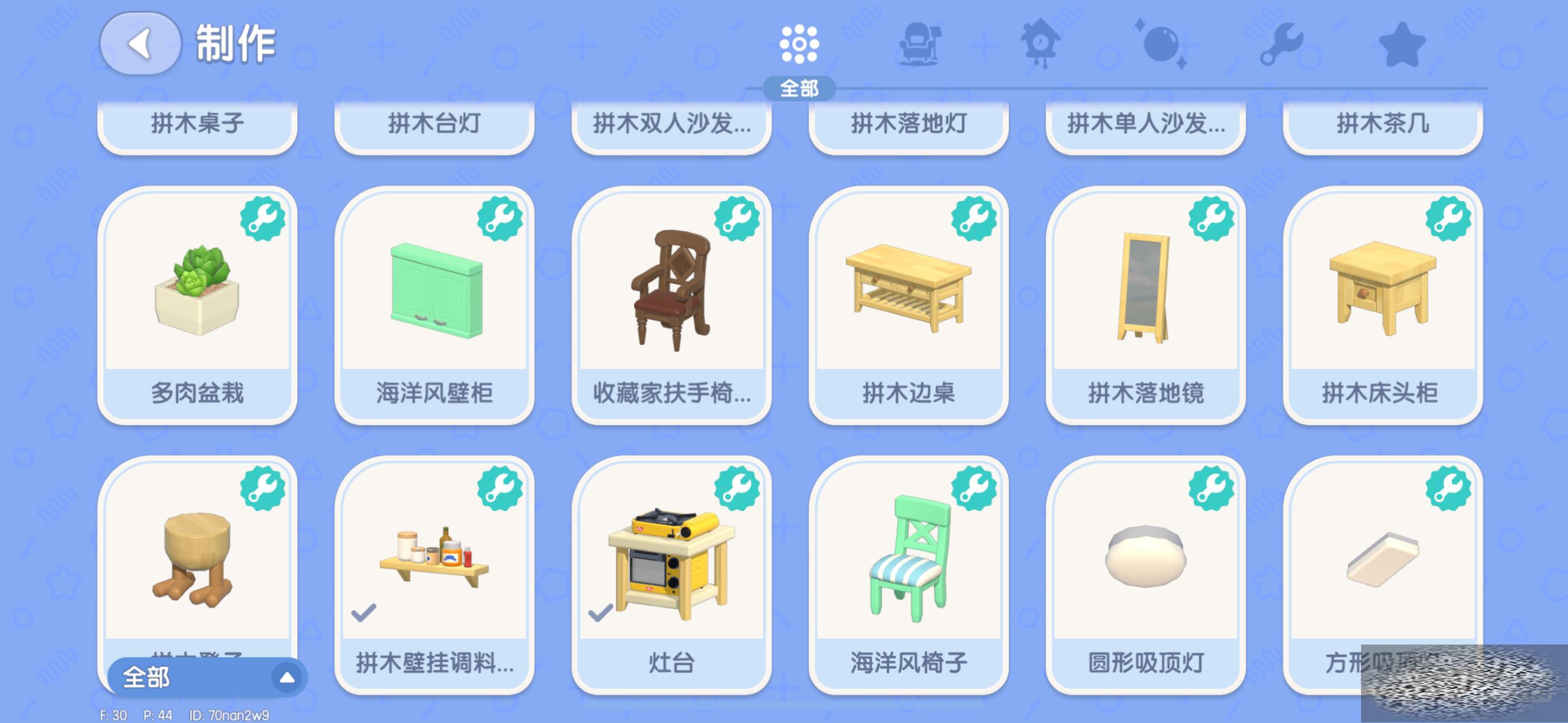Select the 收藏家扶手椅 card

pyautogui.click(x=671, y=304)
